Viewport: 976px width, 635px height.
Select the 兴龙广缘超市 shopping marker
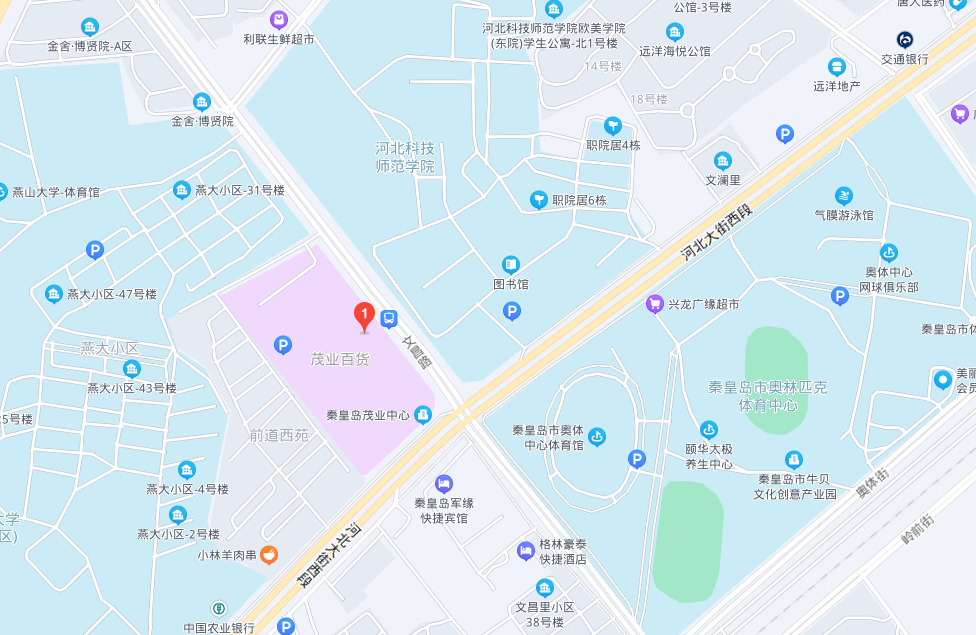coord(655,303)
